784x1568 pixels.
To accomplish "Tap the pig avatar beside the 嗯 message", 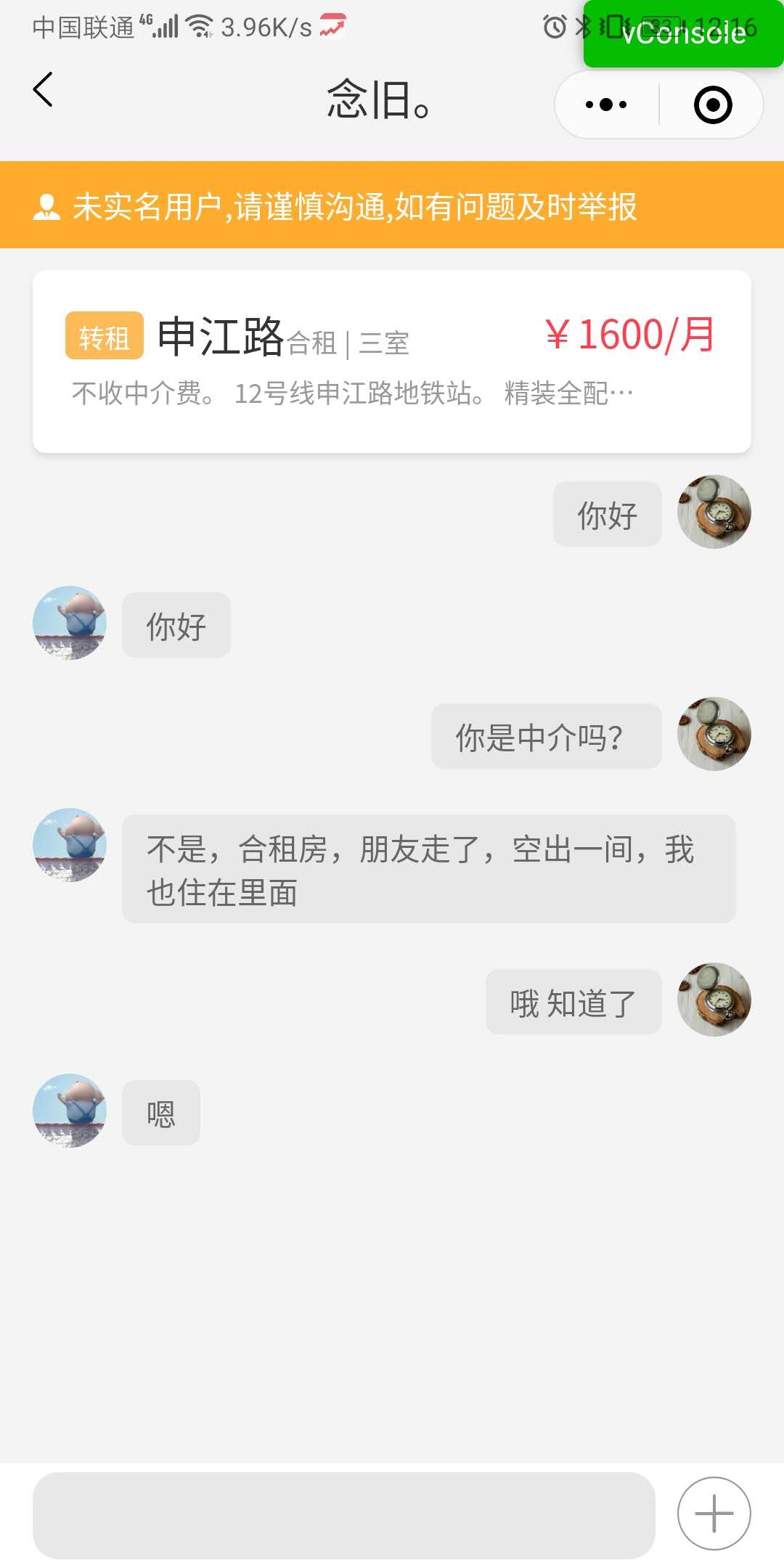I will tap(70, 1111).
